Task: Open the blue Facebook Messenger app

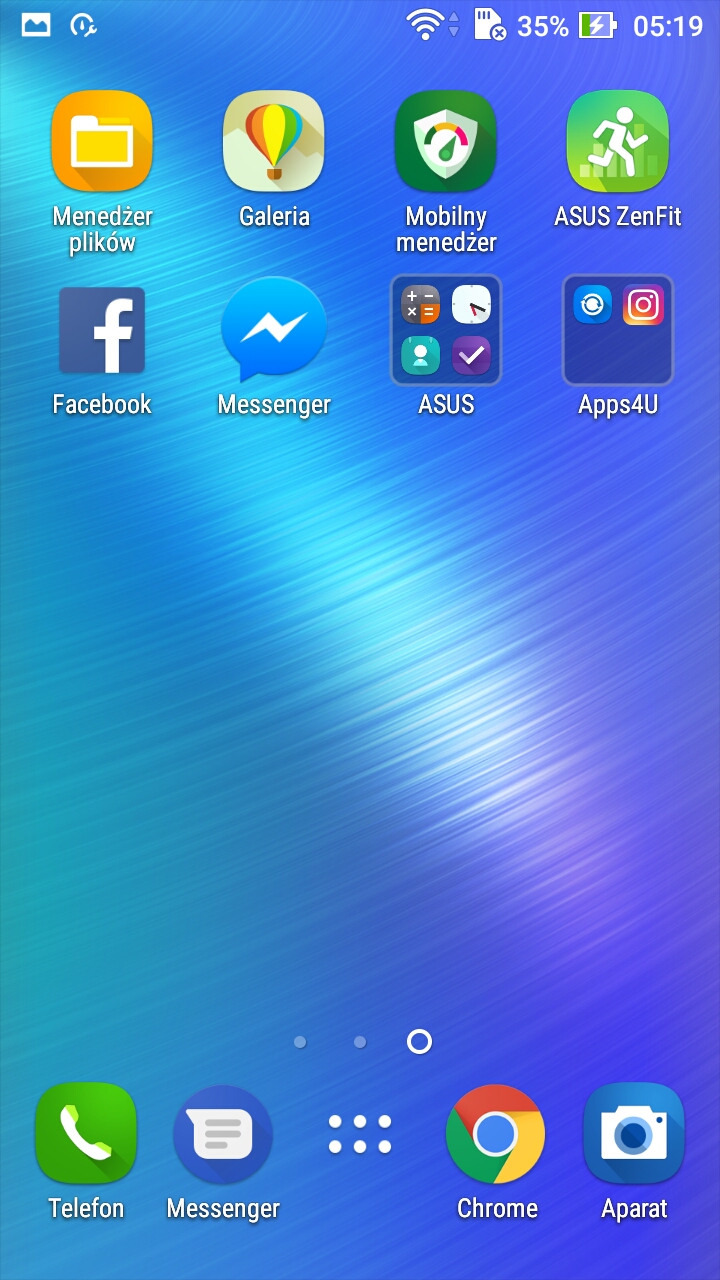Action: pos(274,330)
